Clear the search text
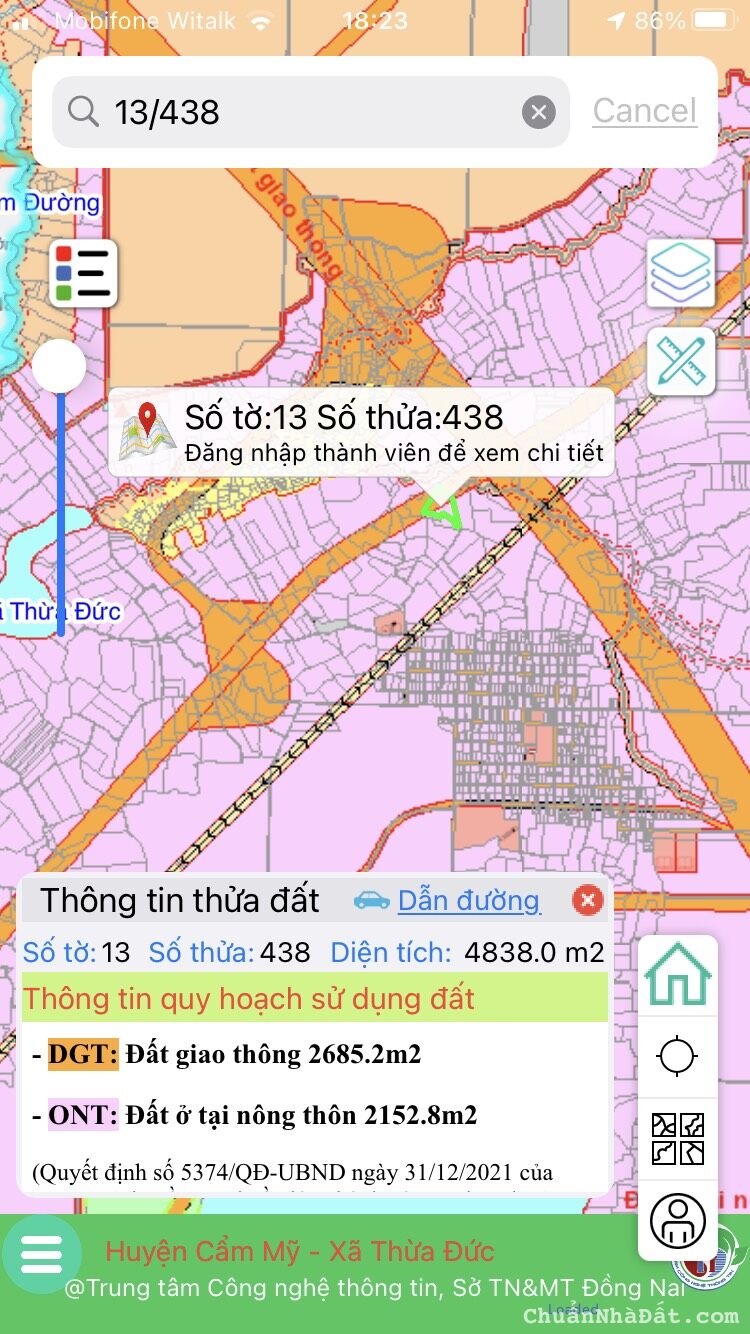Image resolution: width=750 pixels, height=1334 pixels. point(538,112)
